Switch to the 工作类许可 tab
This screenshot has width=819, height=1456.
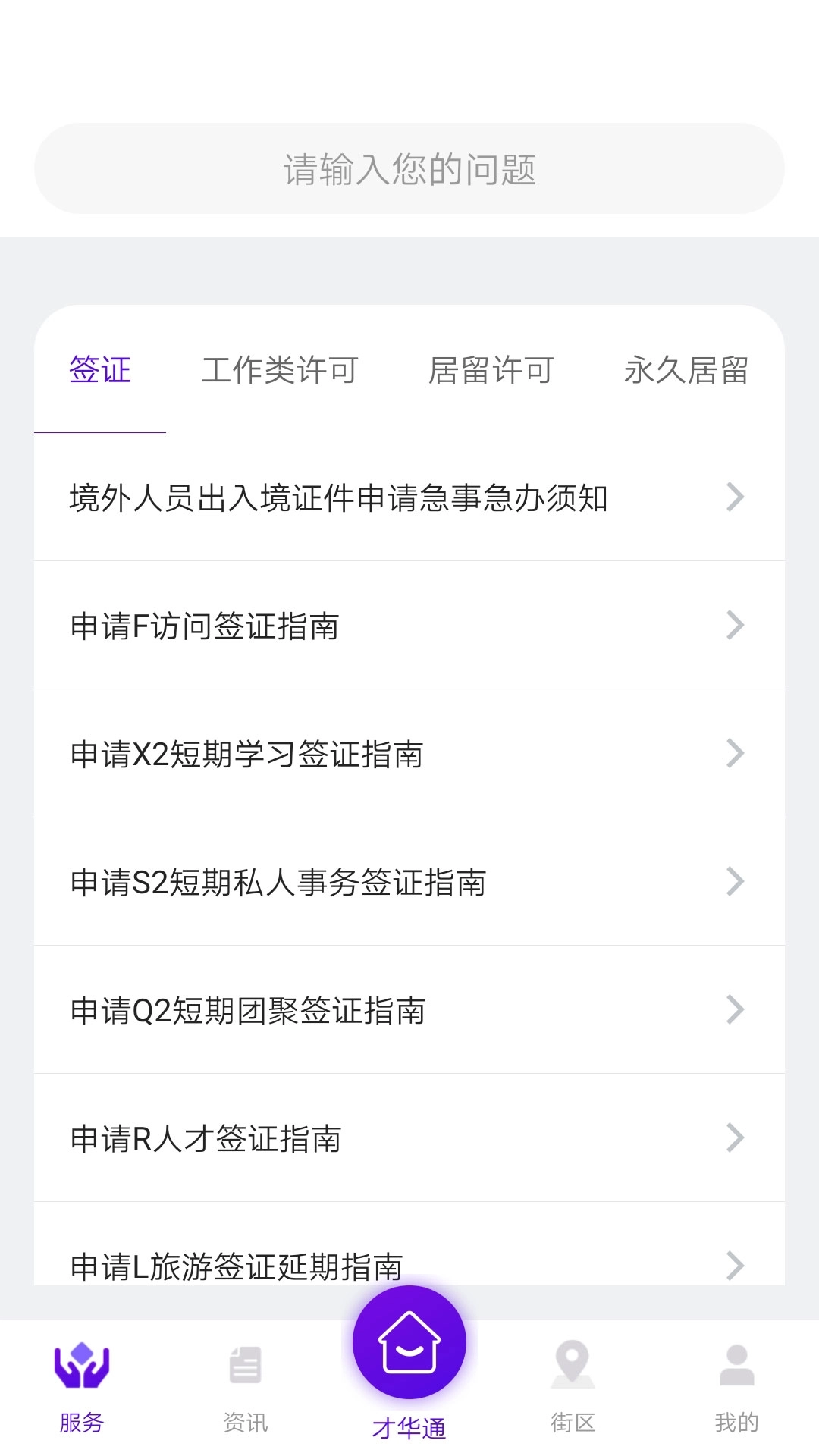pos(279,371)
